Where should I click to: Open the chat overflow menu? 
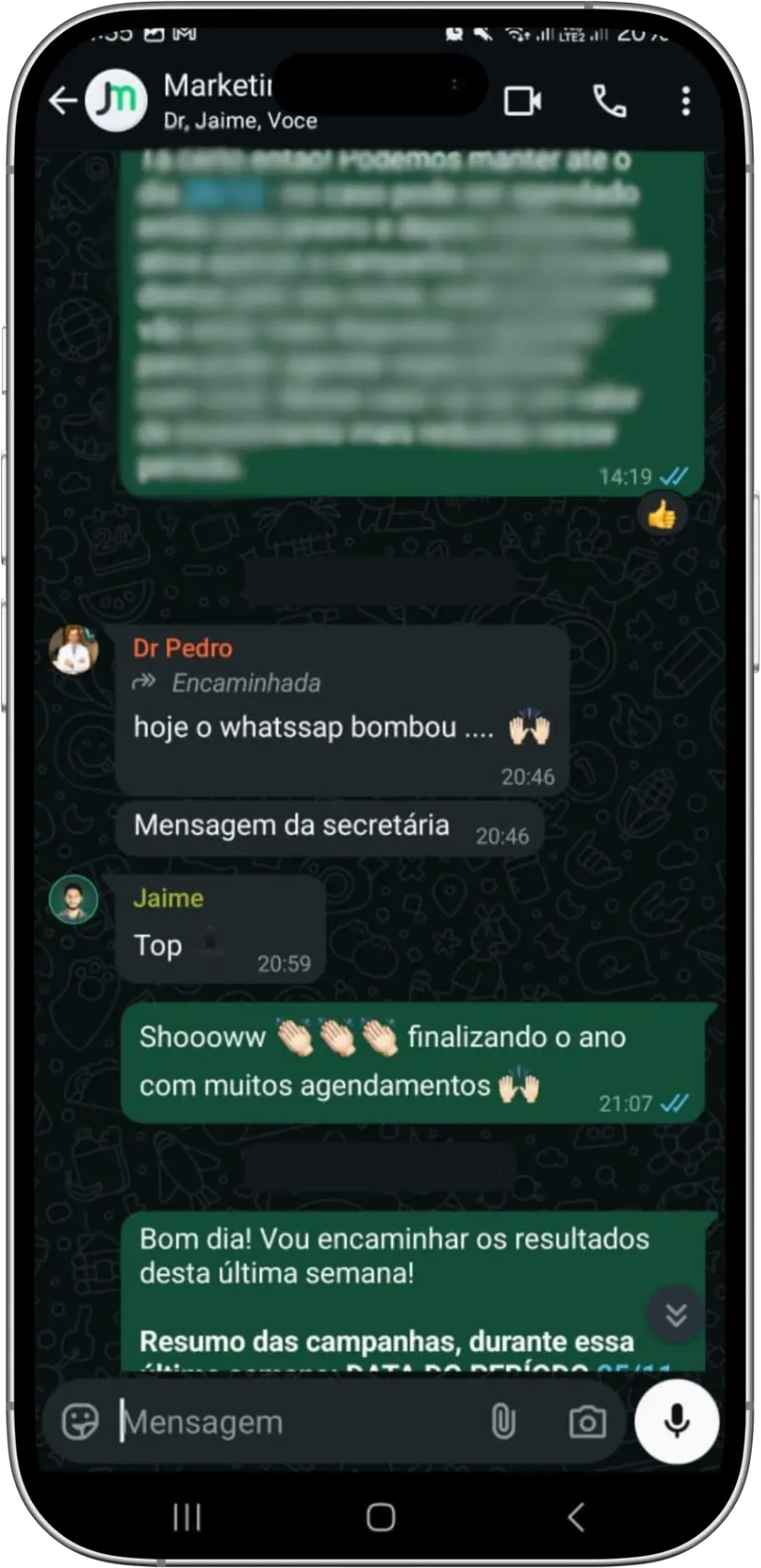[x=686, y=101]
